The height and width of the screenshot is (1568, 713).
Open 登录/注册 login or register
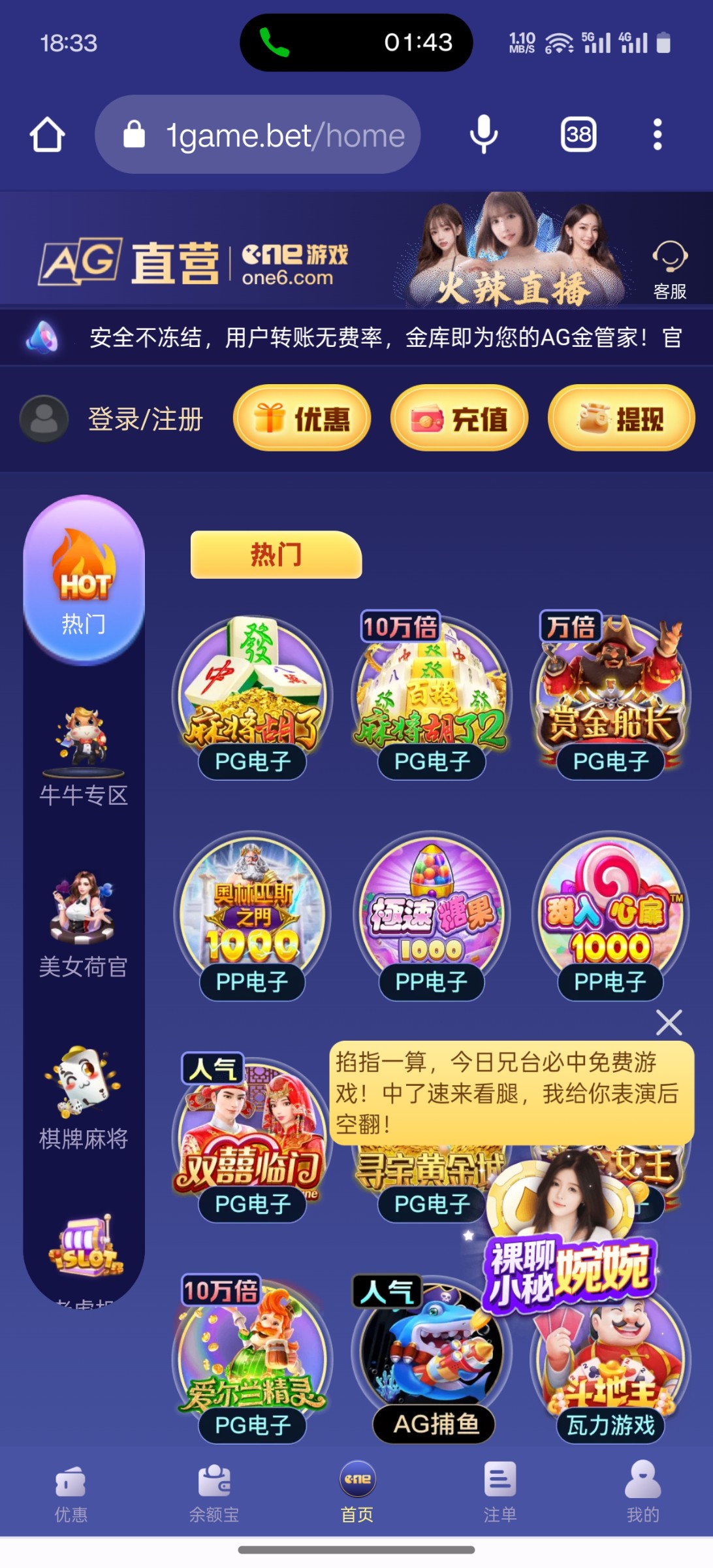[145, 419]
